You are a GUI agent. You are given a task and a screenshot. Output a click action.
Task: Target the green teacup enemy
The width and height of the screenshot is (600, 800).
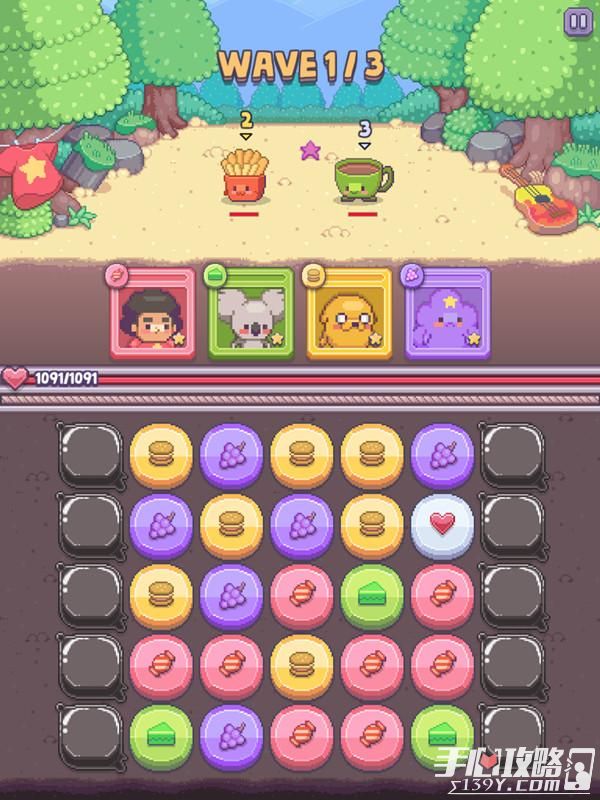[x=363, y=178]
